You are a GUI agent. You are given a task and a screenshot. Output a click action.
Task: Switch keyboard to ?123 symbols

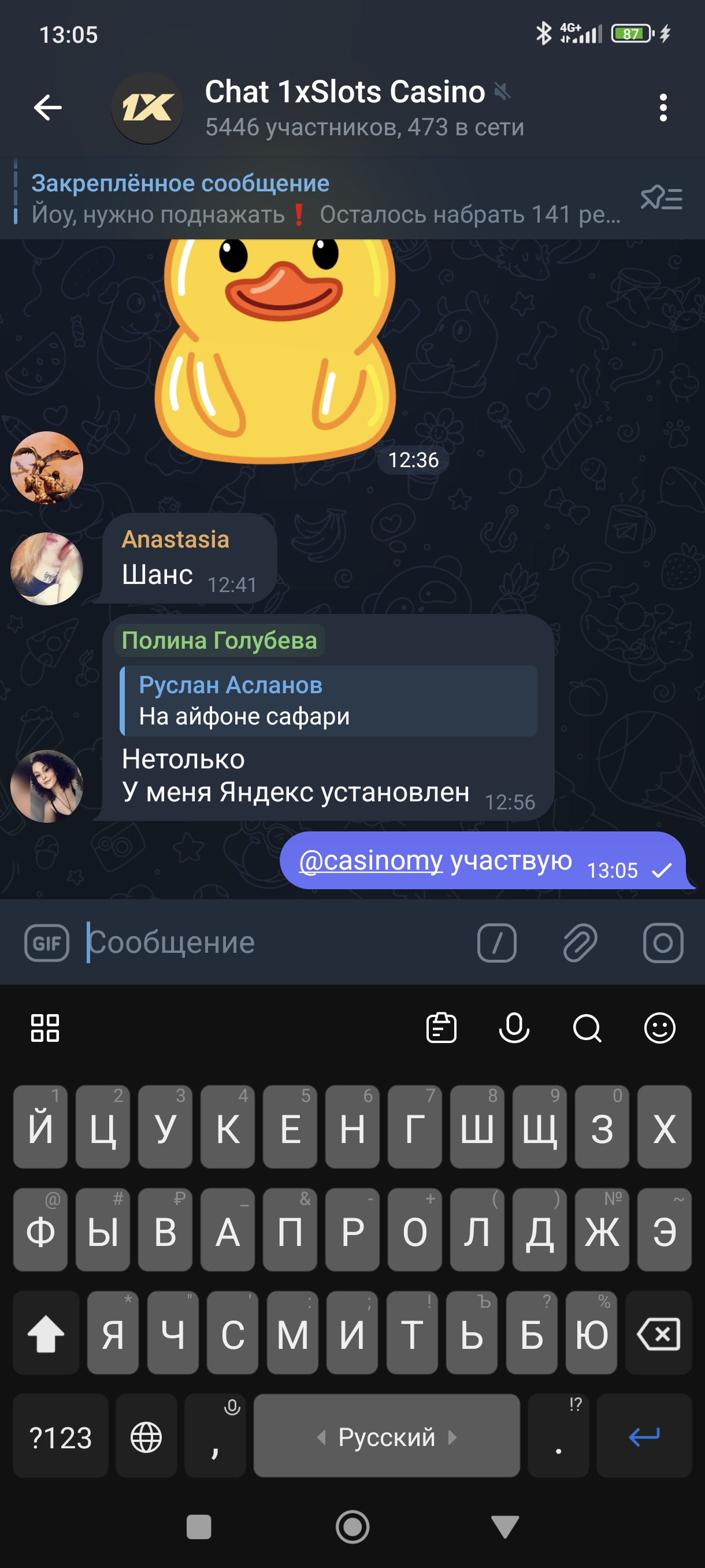coord(60,1437)
